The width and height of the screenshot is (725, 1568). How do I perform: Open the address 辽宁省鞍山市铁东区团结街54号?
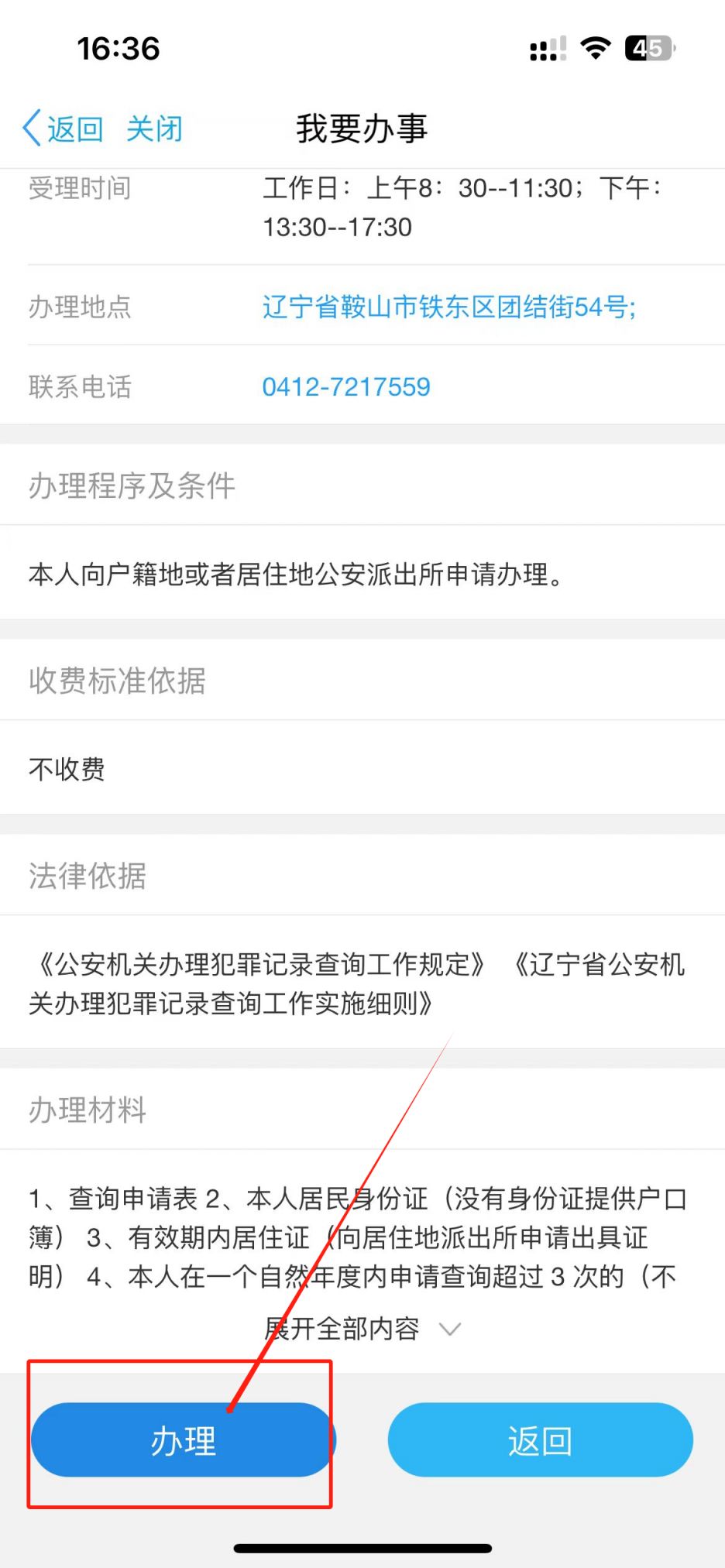click(448, 307)
